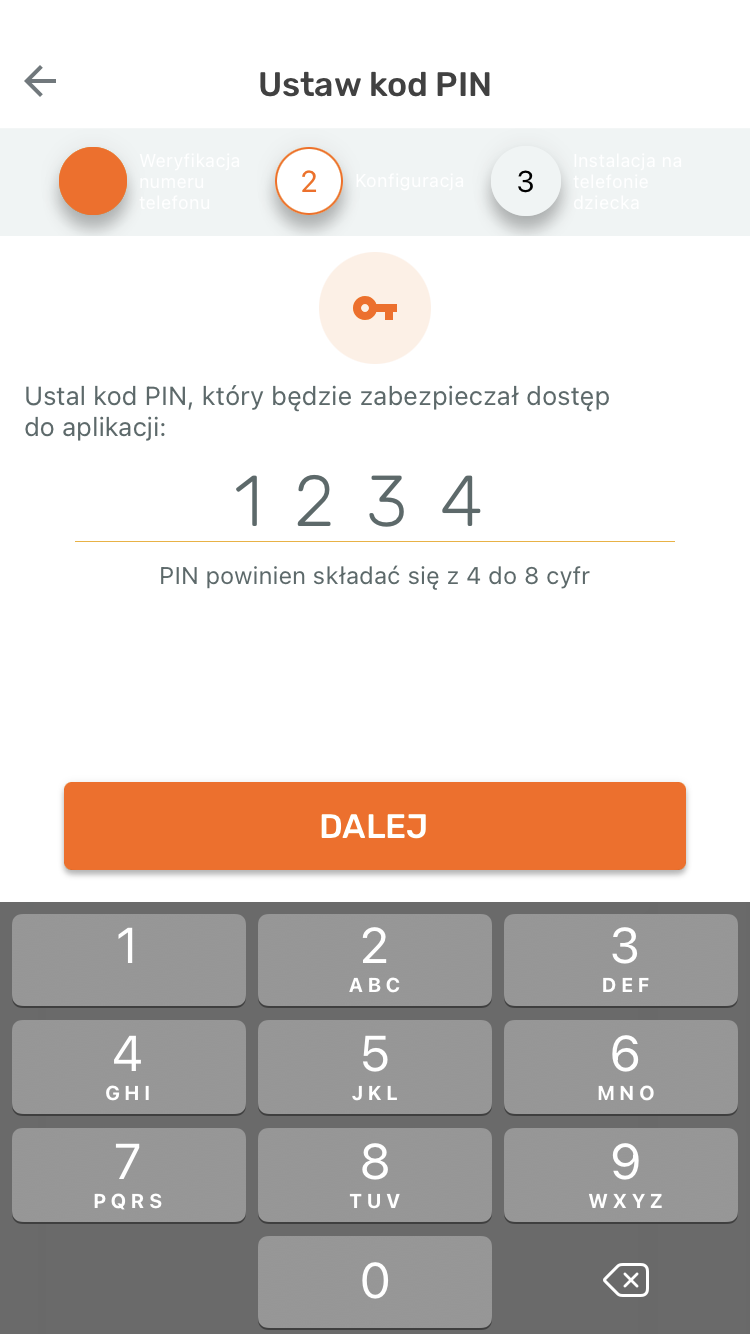Tap the DALEJ button to continue
Image resolution: width=750 pixels, height=1334 pixels.
[x=375, y=826]
